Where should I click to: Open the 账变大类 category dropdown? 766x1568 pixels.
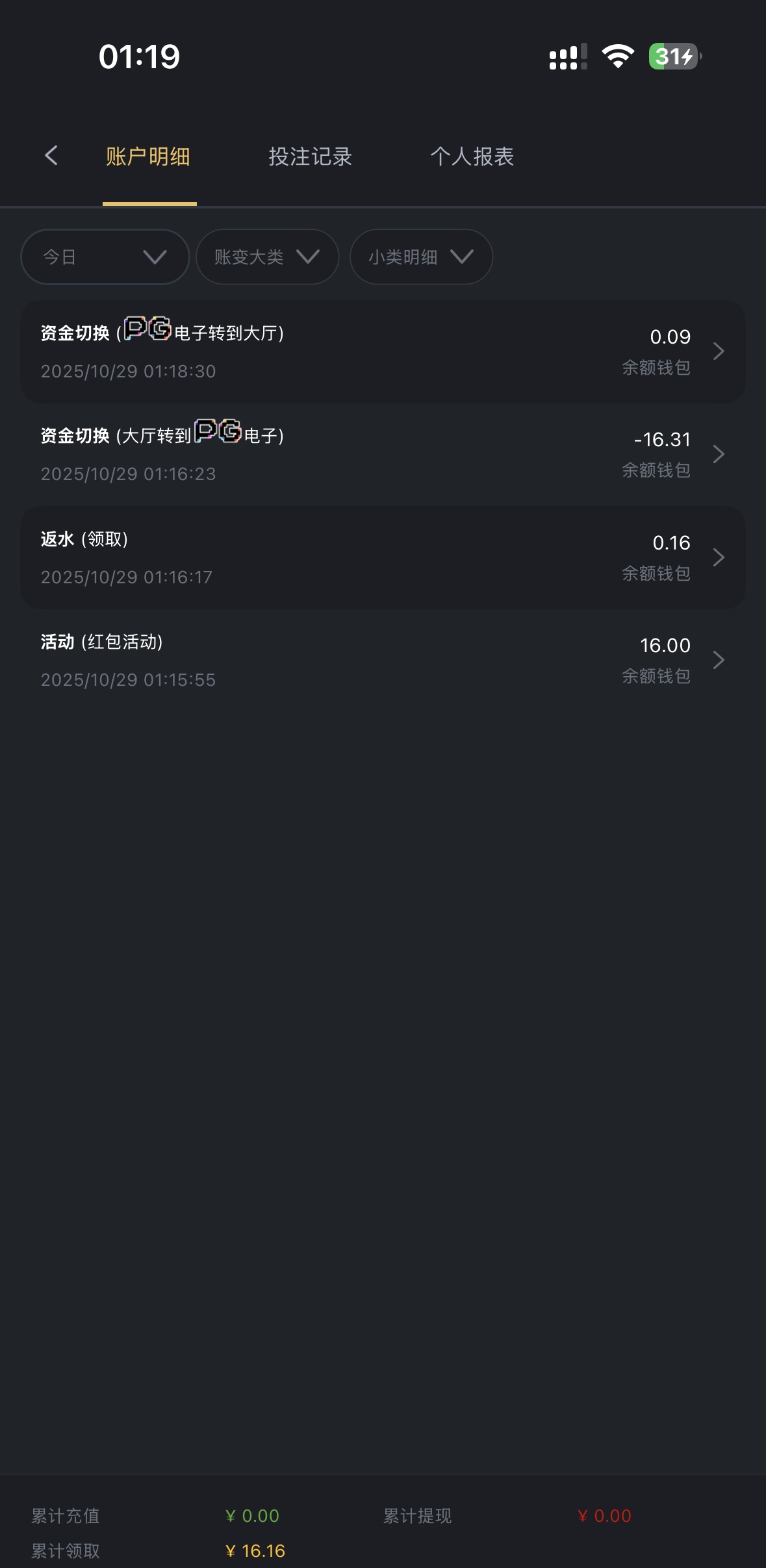tap(267, 257)
